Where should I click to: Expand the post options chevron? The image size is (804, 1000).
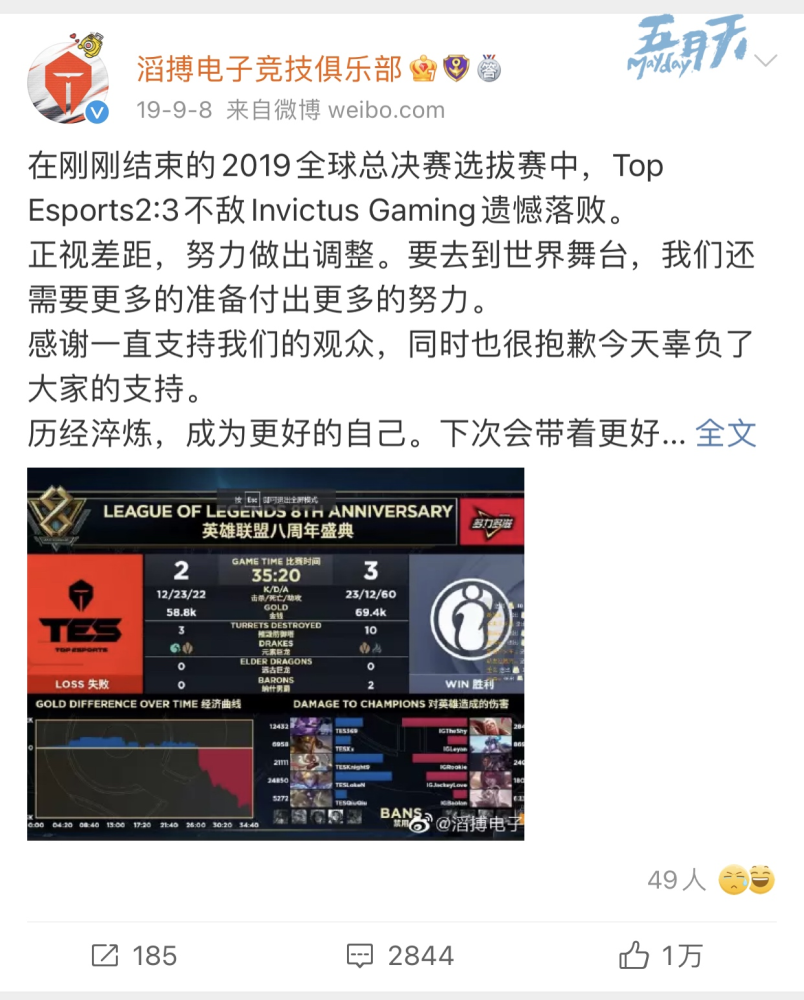pos(765,60)
